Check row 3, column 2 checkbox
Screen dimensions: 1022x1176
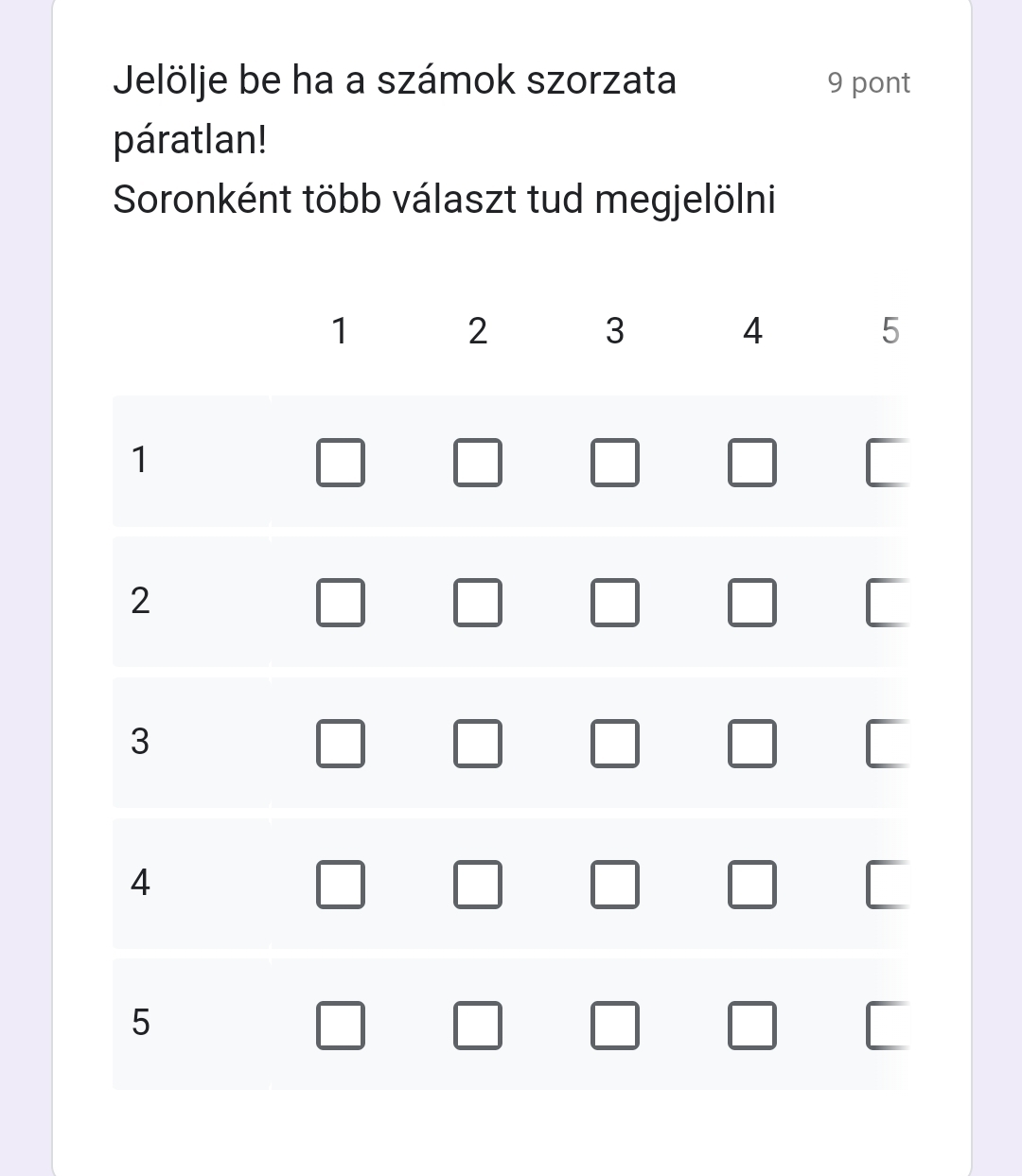pos(478,743)
